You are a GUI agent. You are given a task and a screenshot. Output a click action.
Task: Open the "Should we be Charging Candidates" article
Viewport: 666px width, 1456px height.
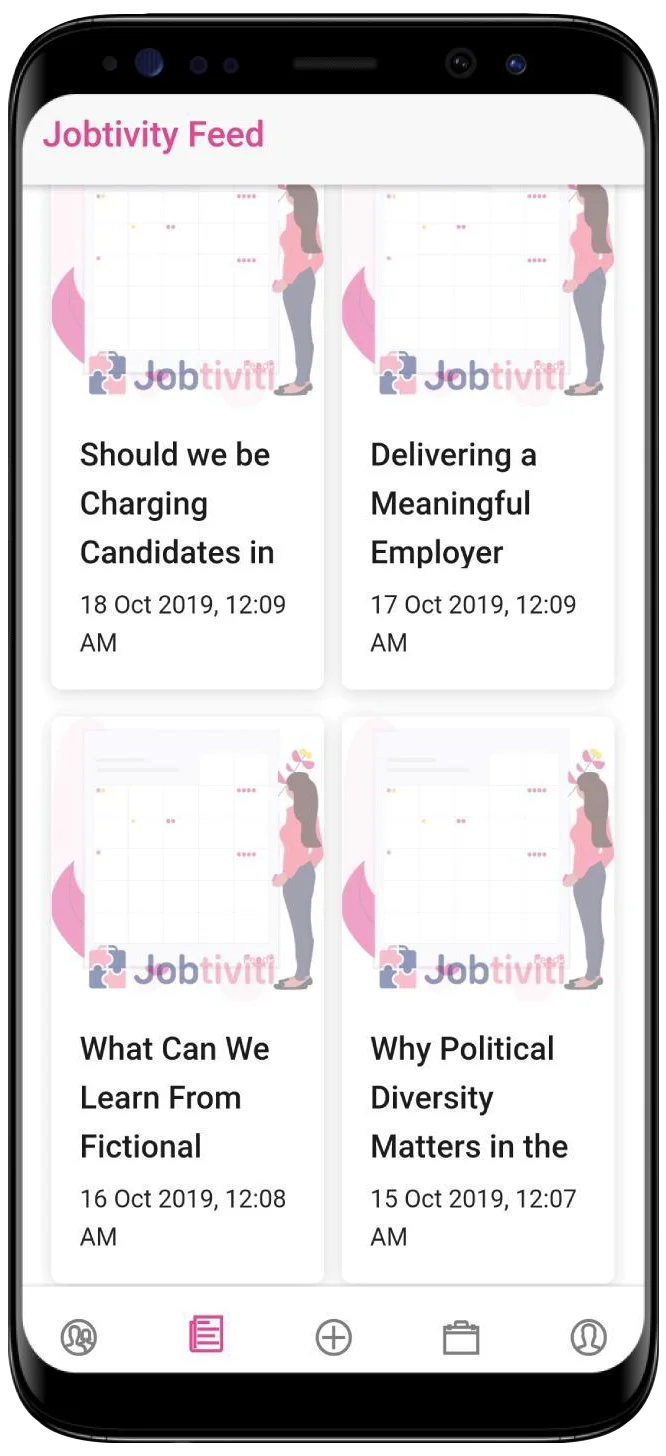tap(187, 437)
